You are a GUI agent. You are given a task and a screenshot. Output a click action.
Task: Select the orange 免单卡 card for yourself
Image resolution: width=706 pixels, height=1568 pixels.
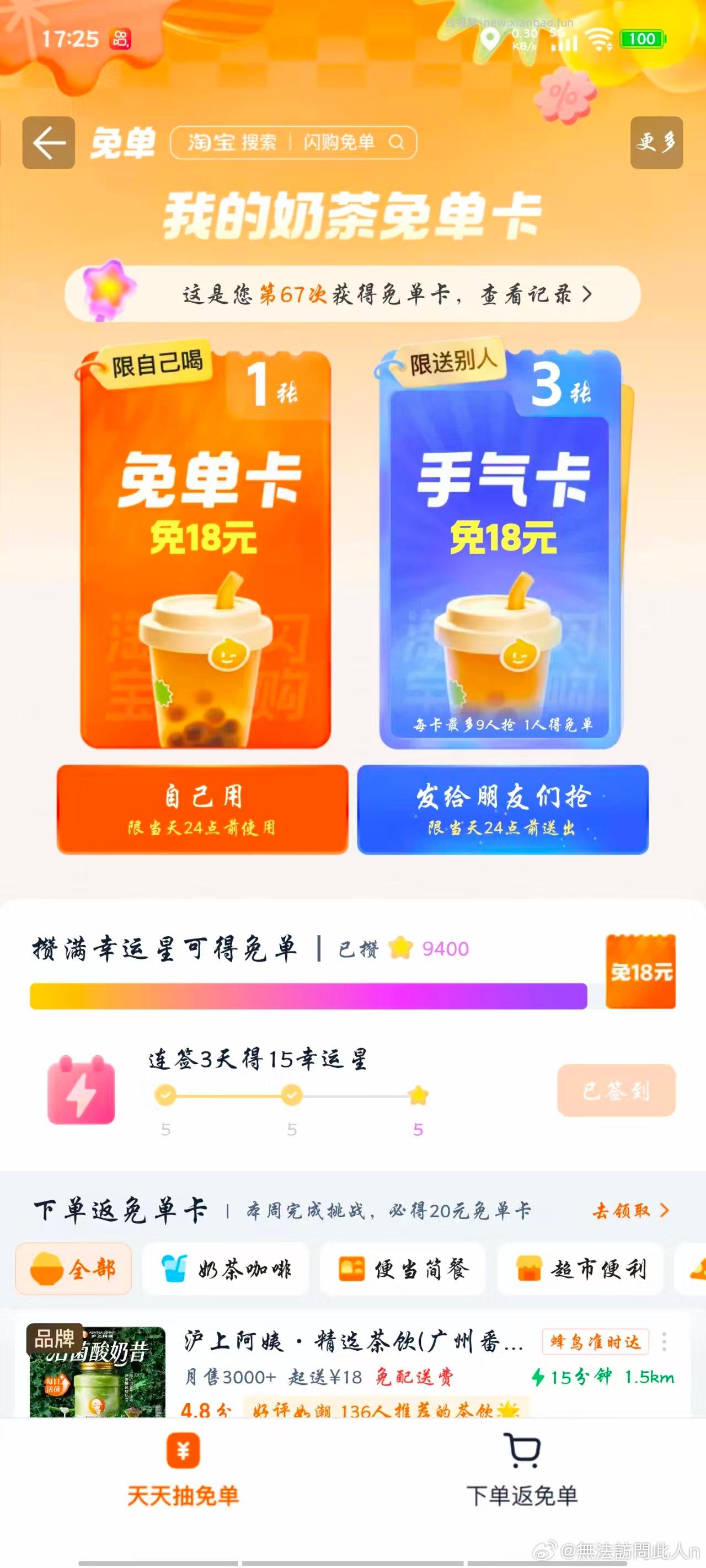pyautogui.click(x=205, y=548)
